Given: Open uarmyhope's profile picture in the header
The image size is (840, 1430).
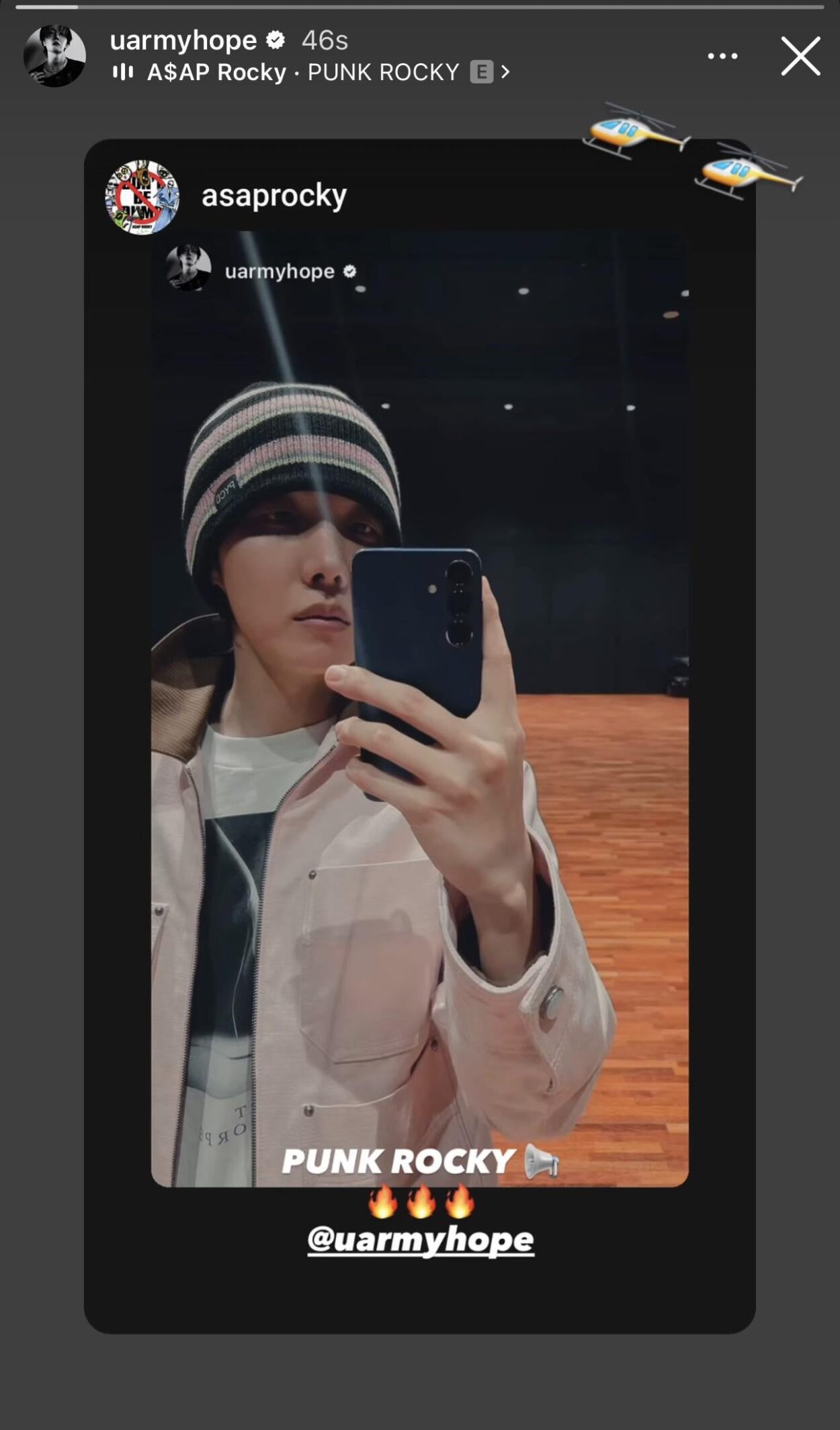Looking at the screenshot, I should click(x=54, y=56).
